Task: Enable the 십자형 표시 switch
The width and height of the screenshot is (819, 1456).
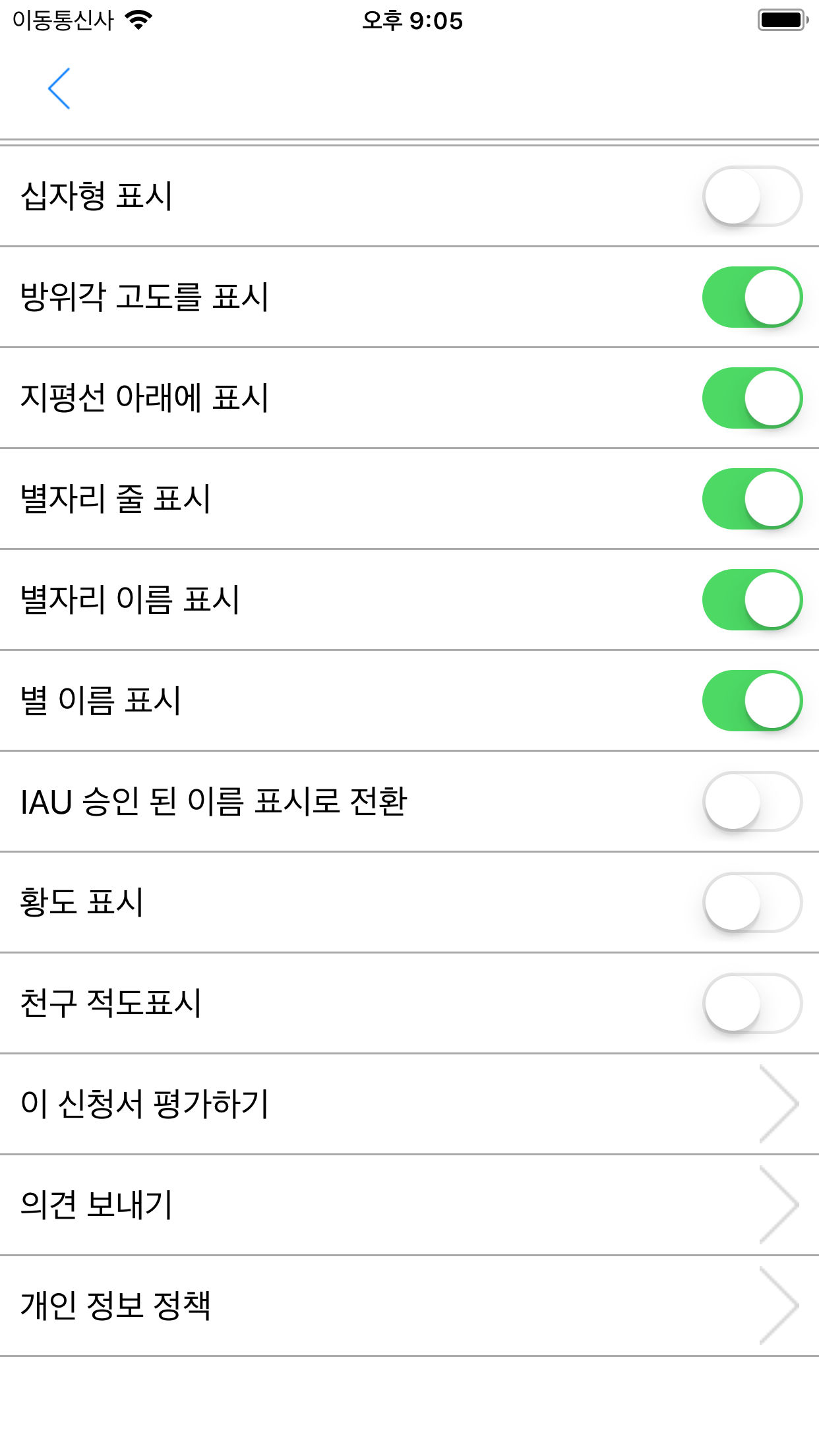Action: (x=752, y=196)
